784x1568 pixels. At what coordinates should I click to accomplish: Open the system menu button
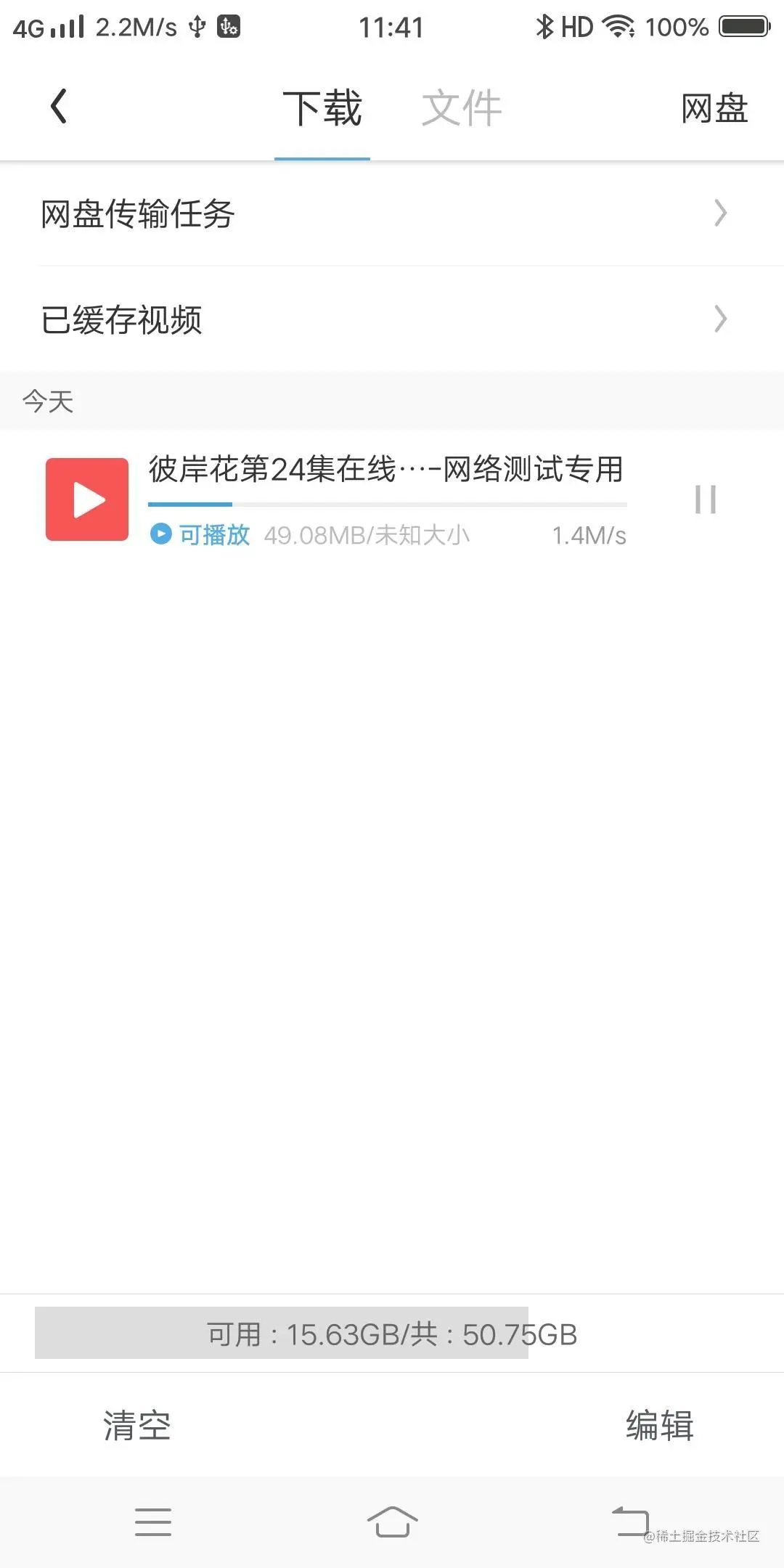coord(153,1522)
